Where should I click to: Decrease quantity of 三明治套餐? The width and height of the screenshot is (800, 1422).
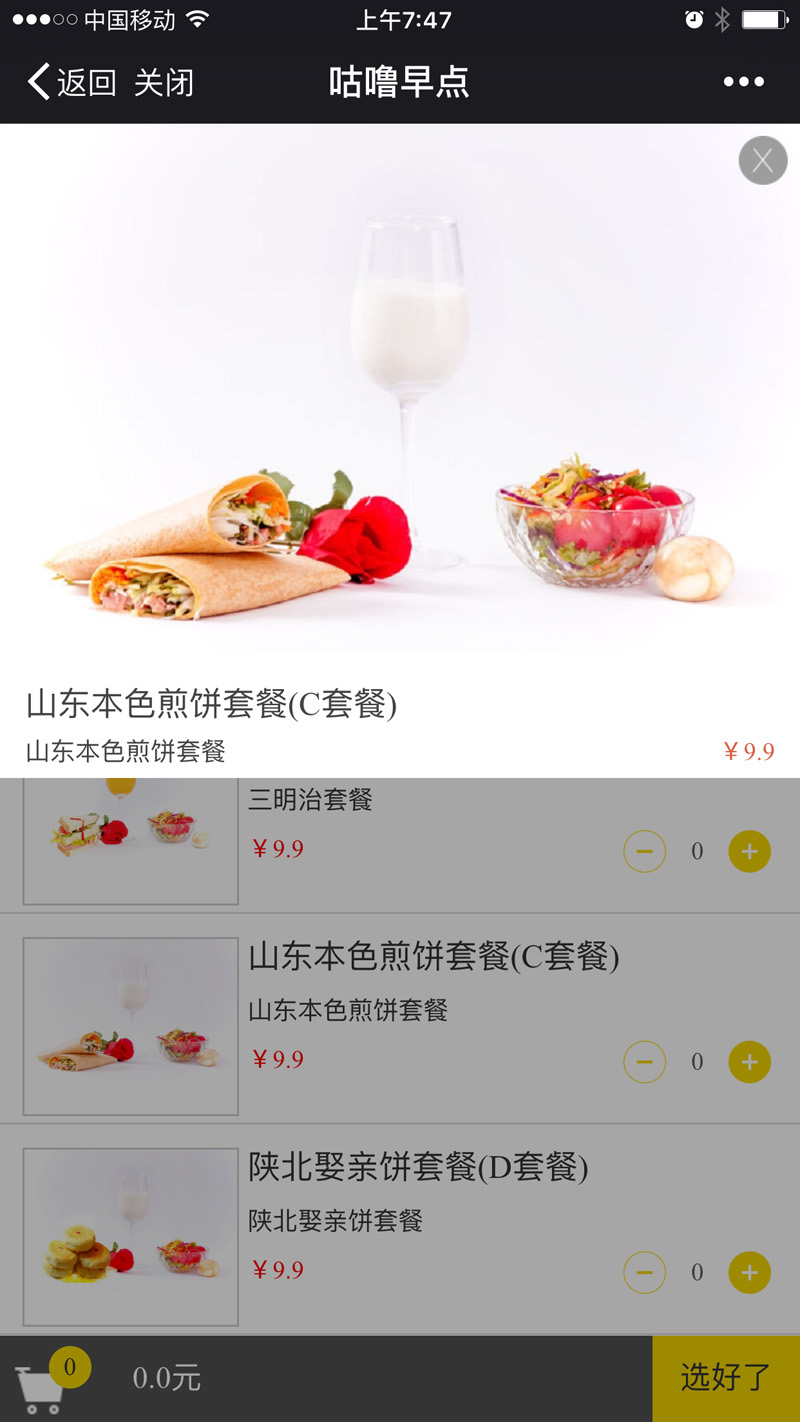[x=644, y=852]
